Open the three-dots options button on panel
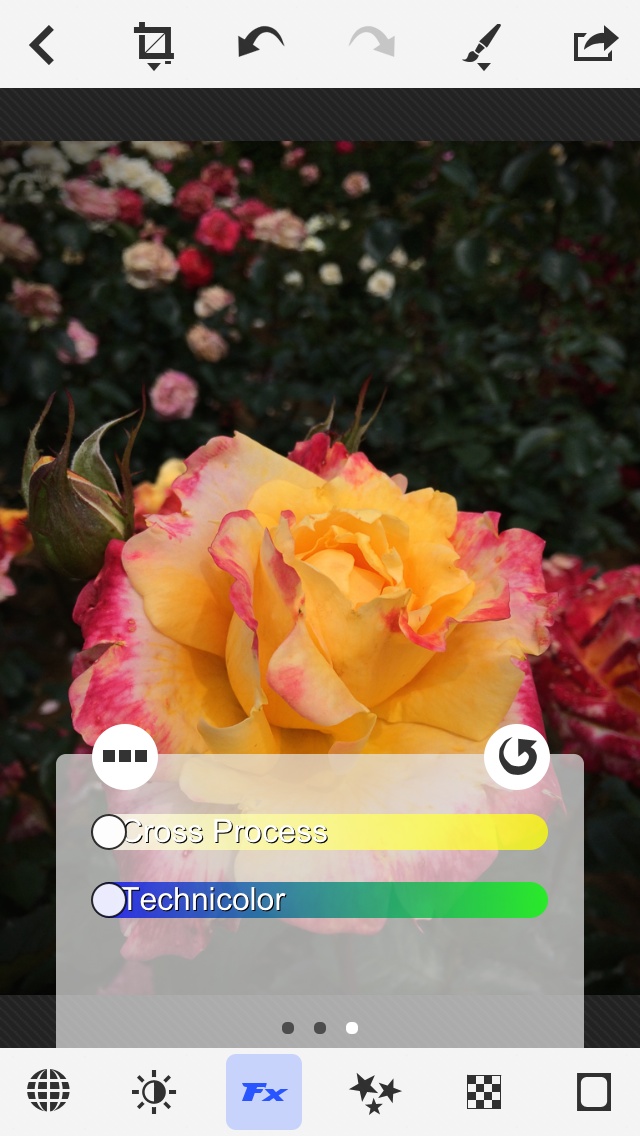 click(125, 757)
